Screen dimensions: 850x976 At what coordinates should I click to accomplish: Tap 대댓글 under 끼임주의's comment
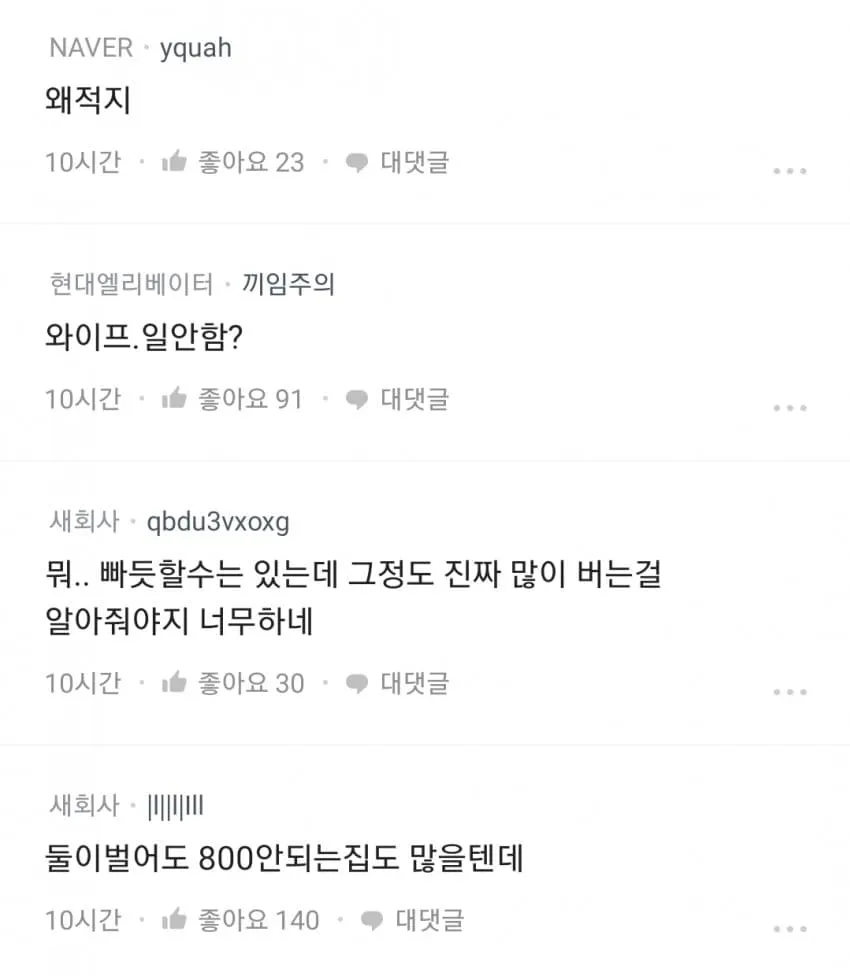coord(397,399)
